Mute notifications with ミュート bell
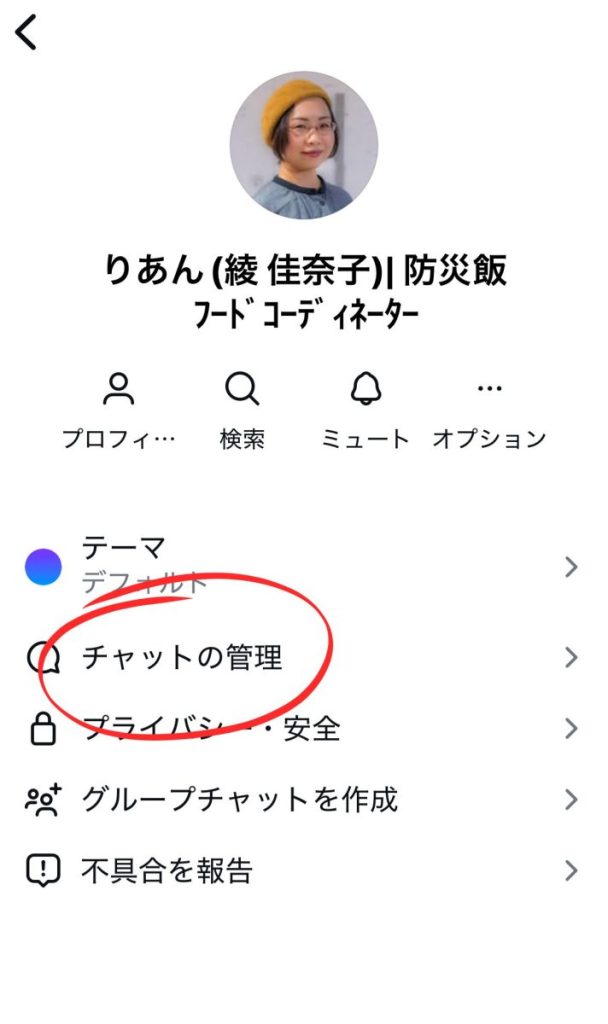The image size is (608, 1024). 365,410
